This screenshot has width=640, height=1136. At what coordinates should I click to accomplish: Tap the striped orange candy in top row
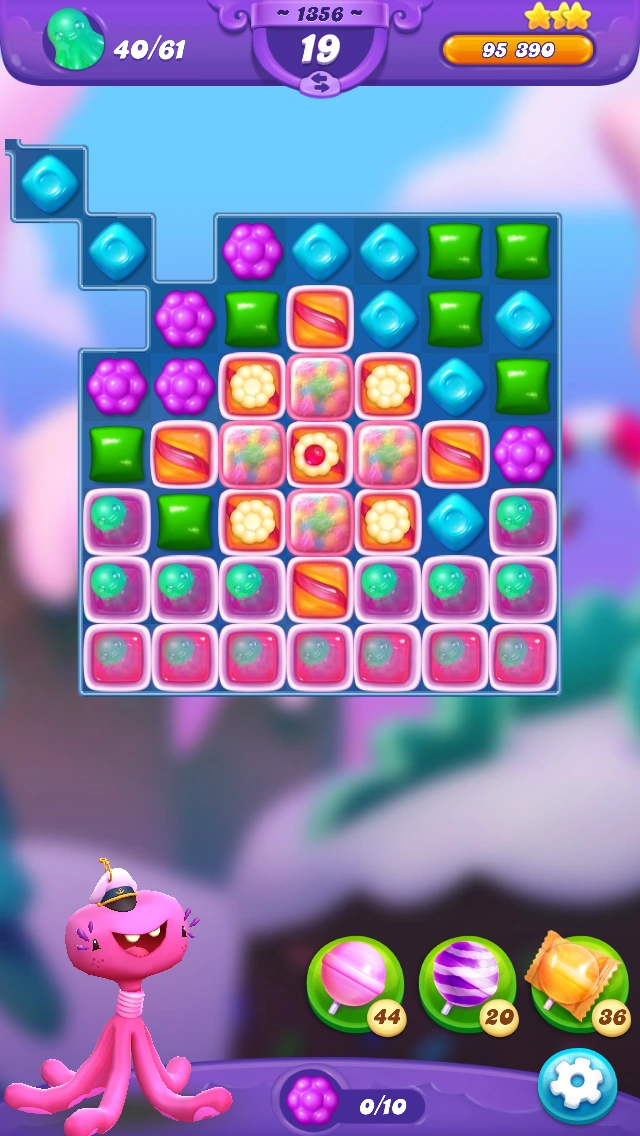click(x=320, y=319)
